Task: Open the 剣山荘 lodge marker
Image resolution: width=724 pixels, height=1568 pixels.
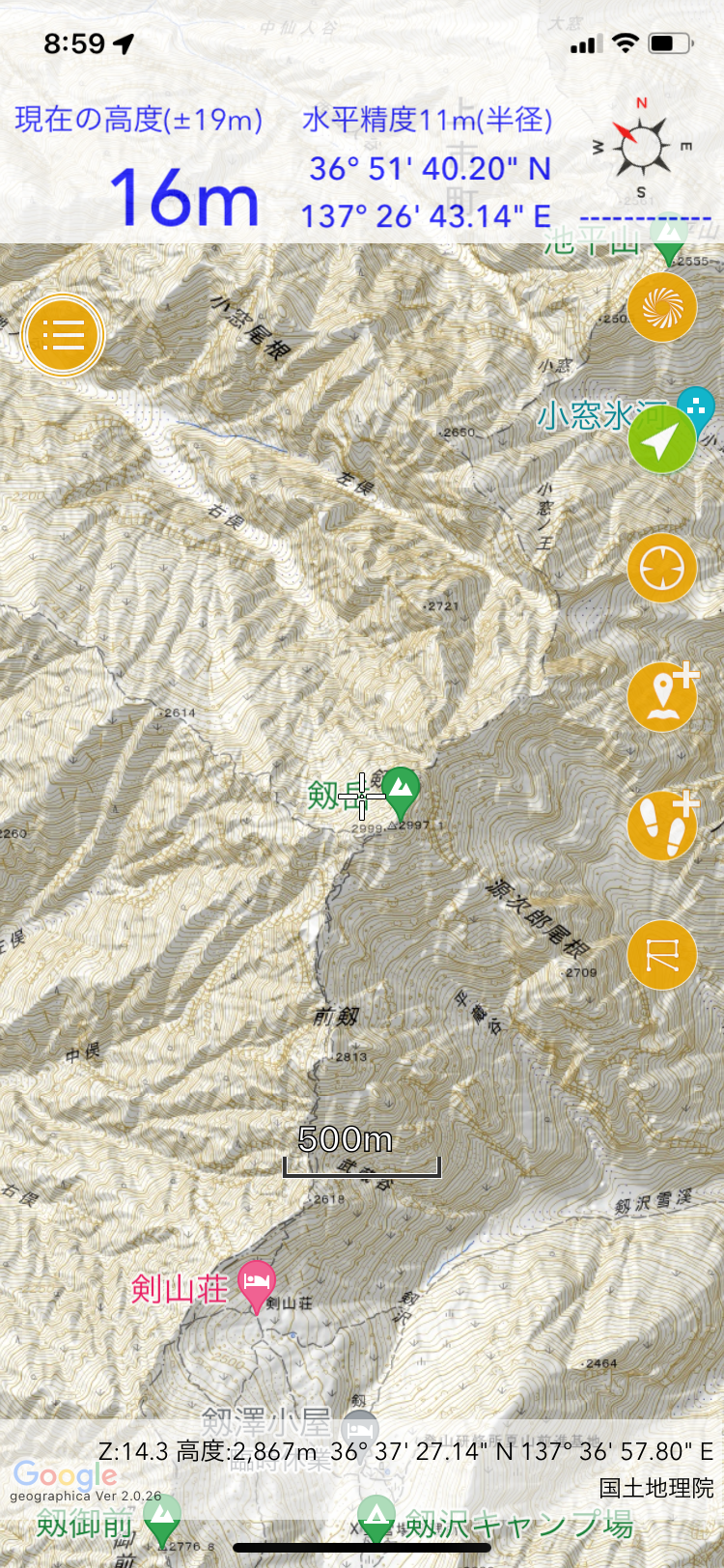Action: [256, 1284]
